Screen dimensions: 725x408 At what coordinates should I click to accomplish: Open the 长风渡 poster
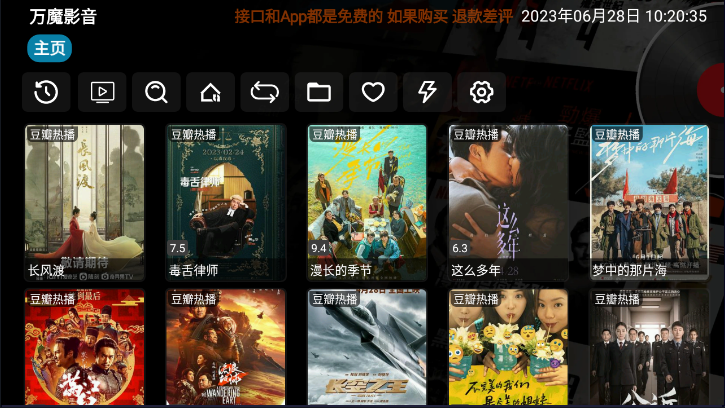point(85,202)
